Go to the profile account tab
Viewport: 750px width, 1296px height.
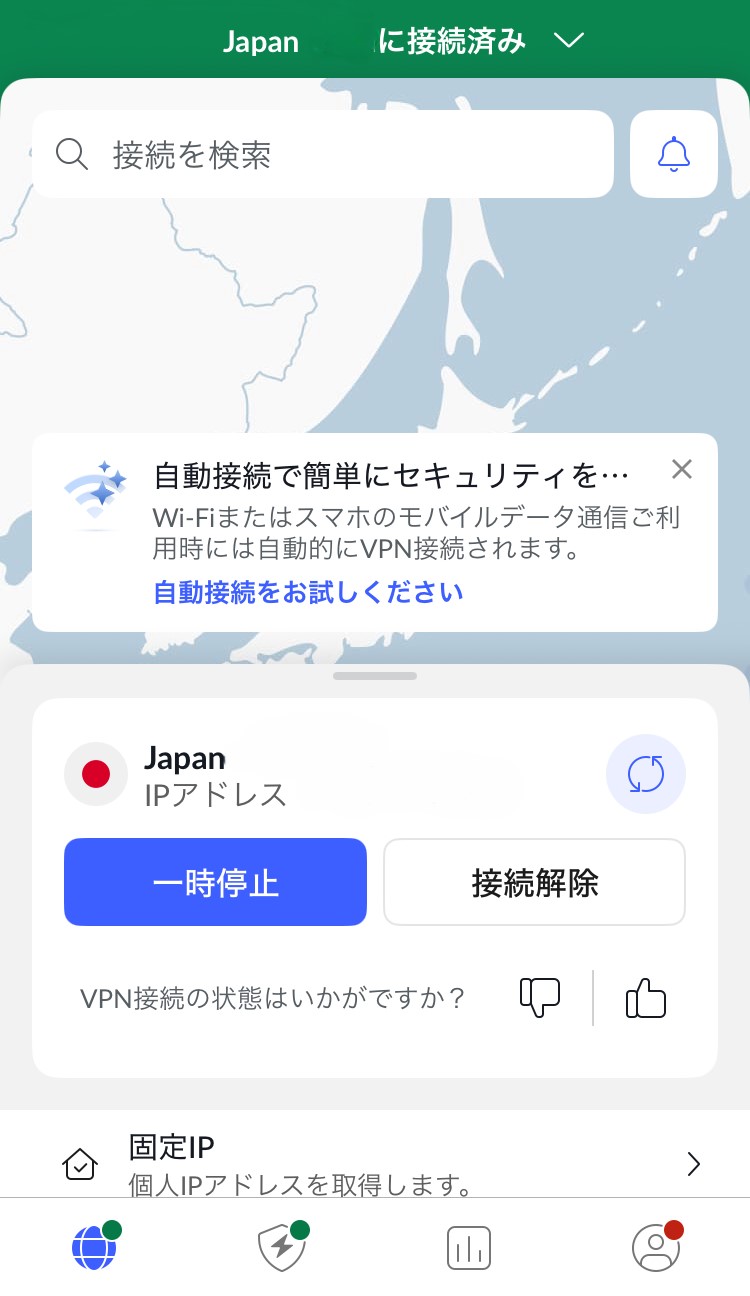click(655, 1247)
